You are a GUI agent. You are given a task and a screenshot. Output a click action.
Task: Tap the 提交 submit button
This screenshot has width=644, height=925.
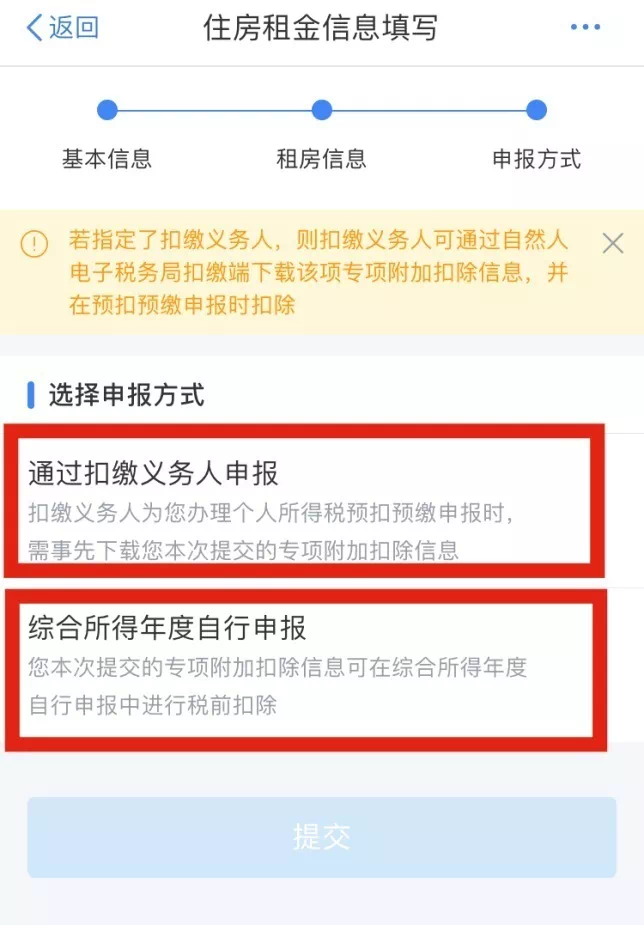(321, 837)
